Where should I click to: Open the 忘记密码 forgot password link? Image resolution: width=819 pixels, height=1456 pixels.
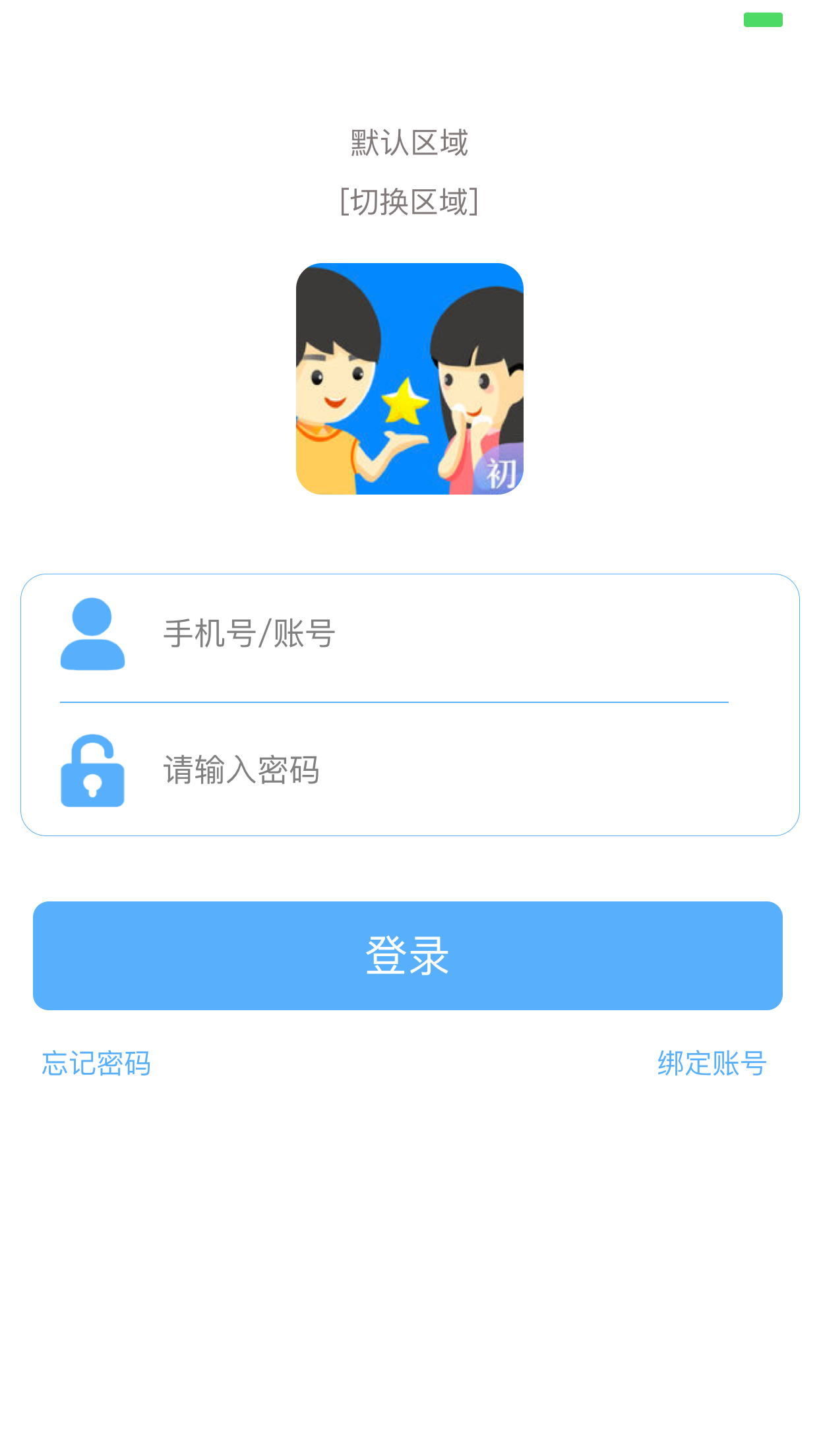click(x=96, y=1064)
